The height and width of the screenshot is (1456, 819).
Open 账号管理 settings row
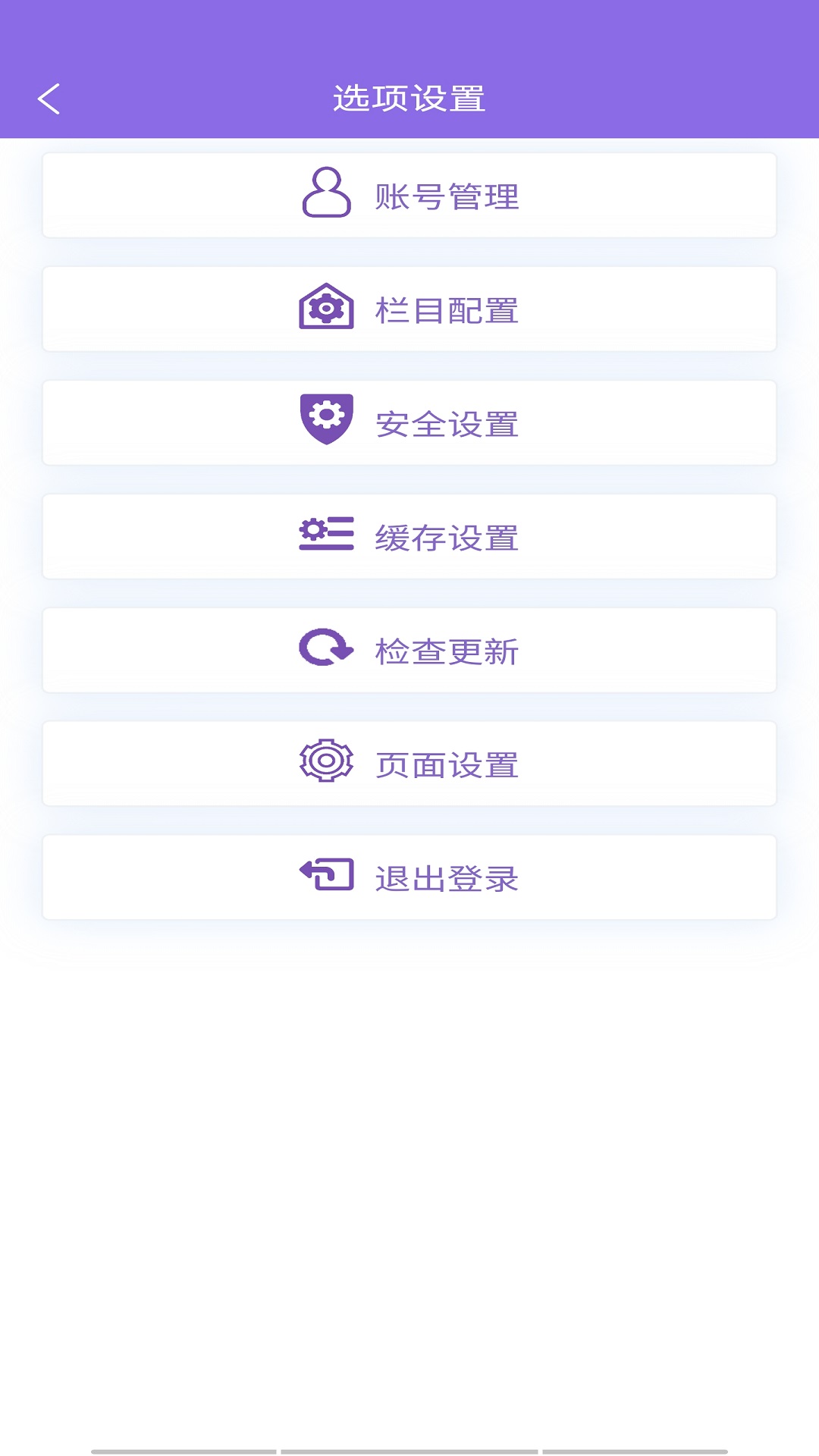tap(409, 195)
